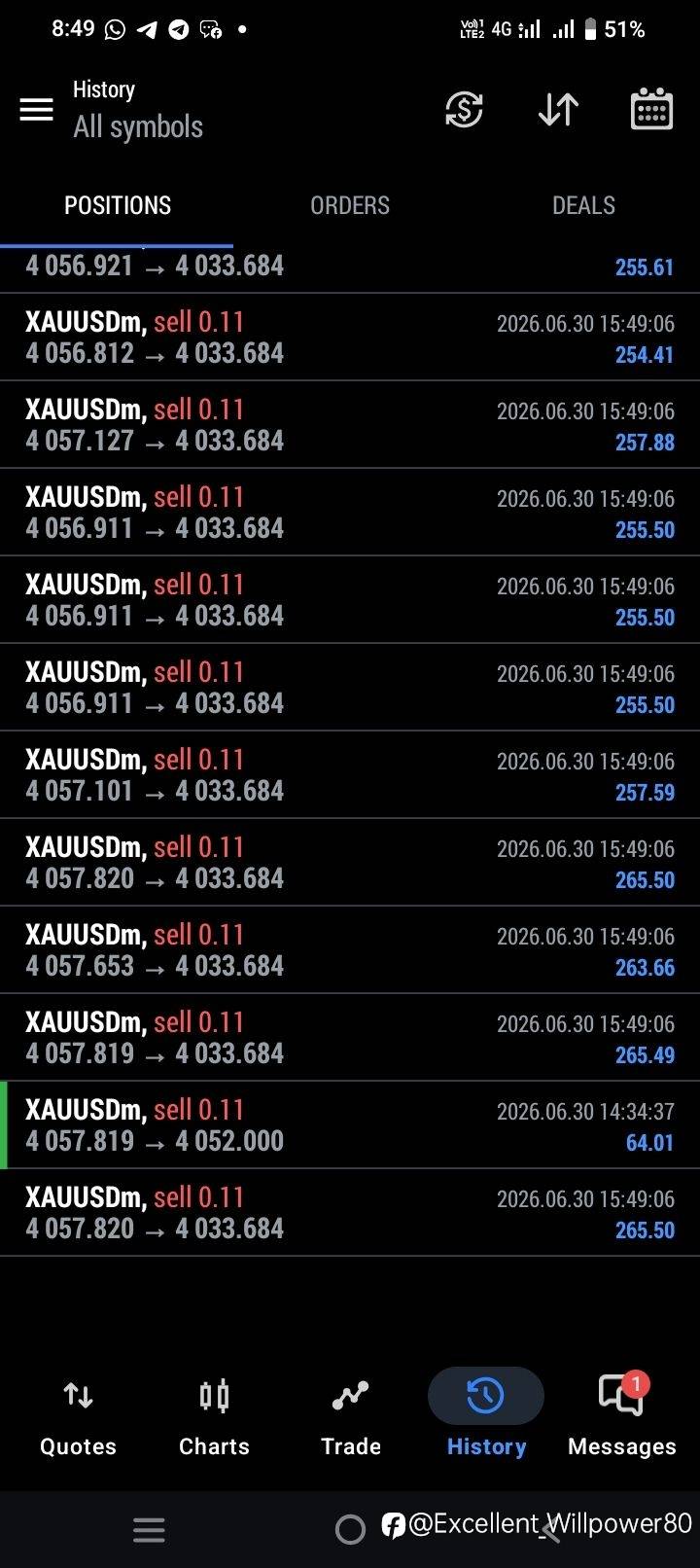Open the hamburger drawer menu
The height and width of the screenshot is (1568, 700).
coord(36,109)
